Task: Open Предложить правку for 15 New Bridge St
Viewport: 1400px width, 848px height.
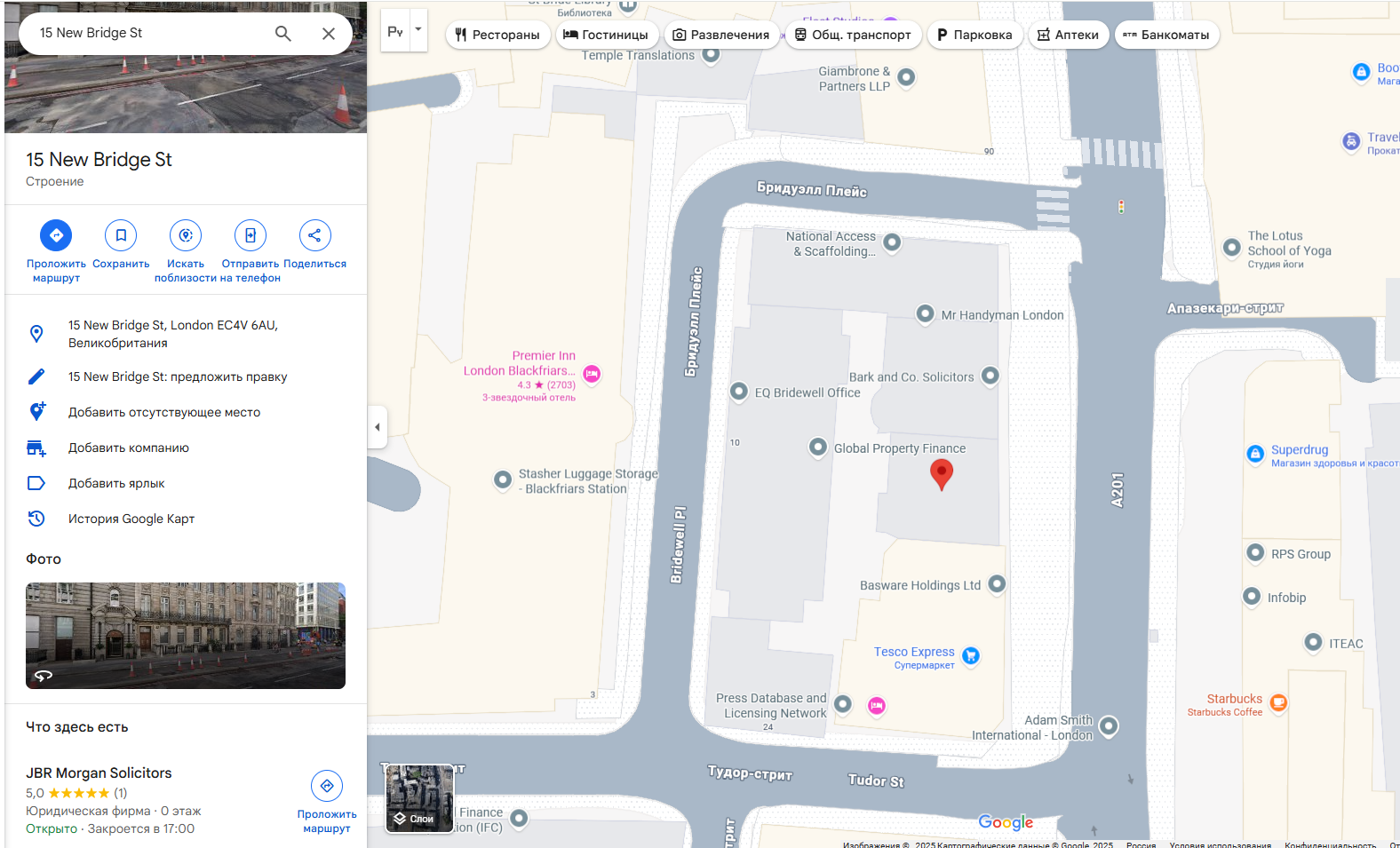Action: (x=178, y=376)
